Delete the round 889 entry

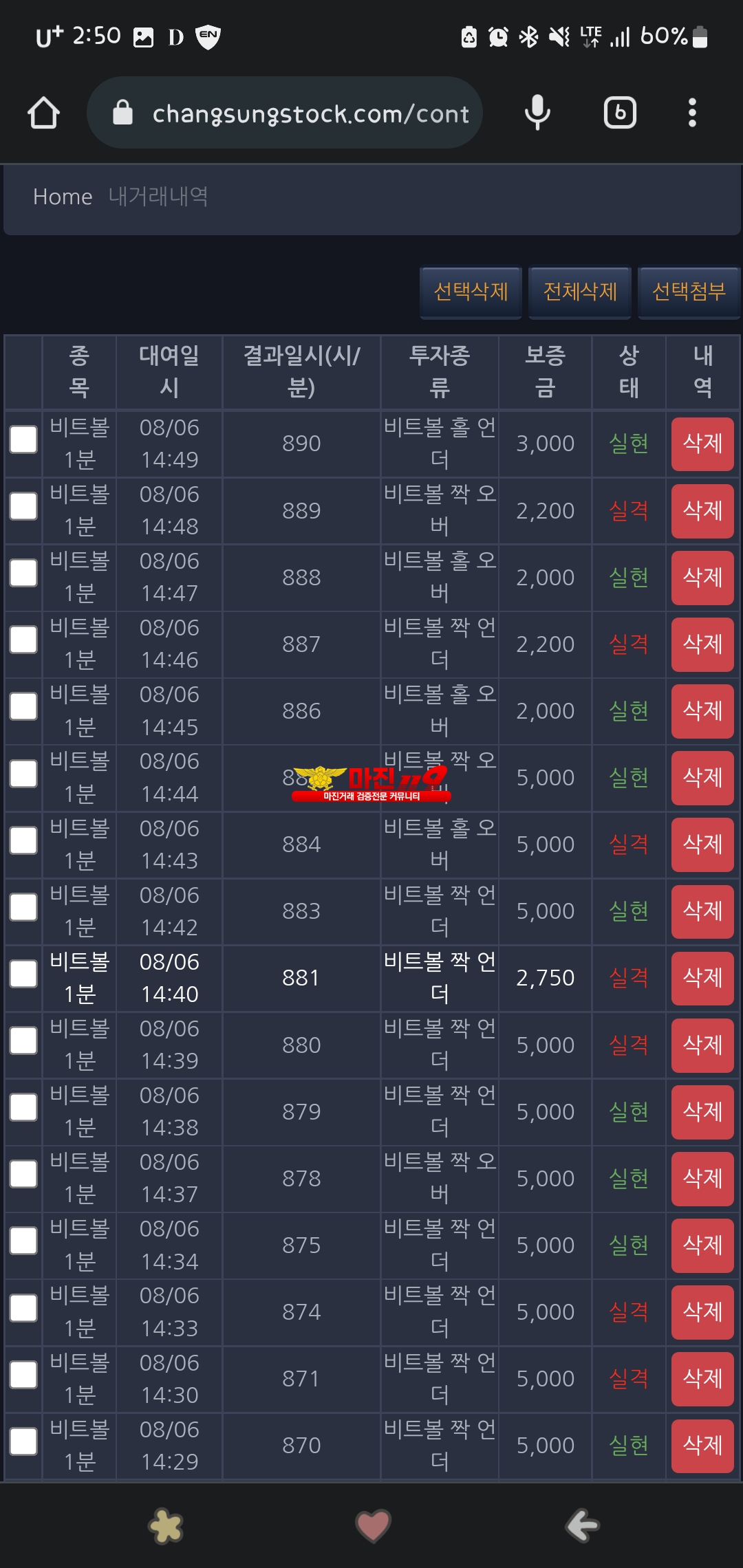click(702, 510)
